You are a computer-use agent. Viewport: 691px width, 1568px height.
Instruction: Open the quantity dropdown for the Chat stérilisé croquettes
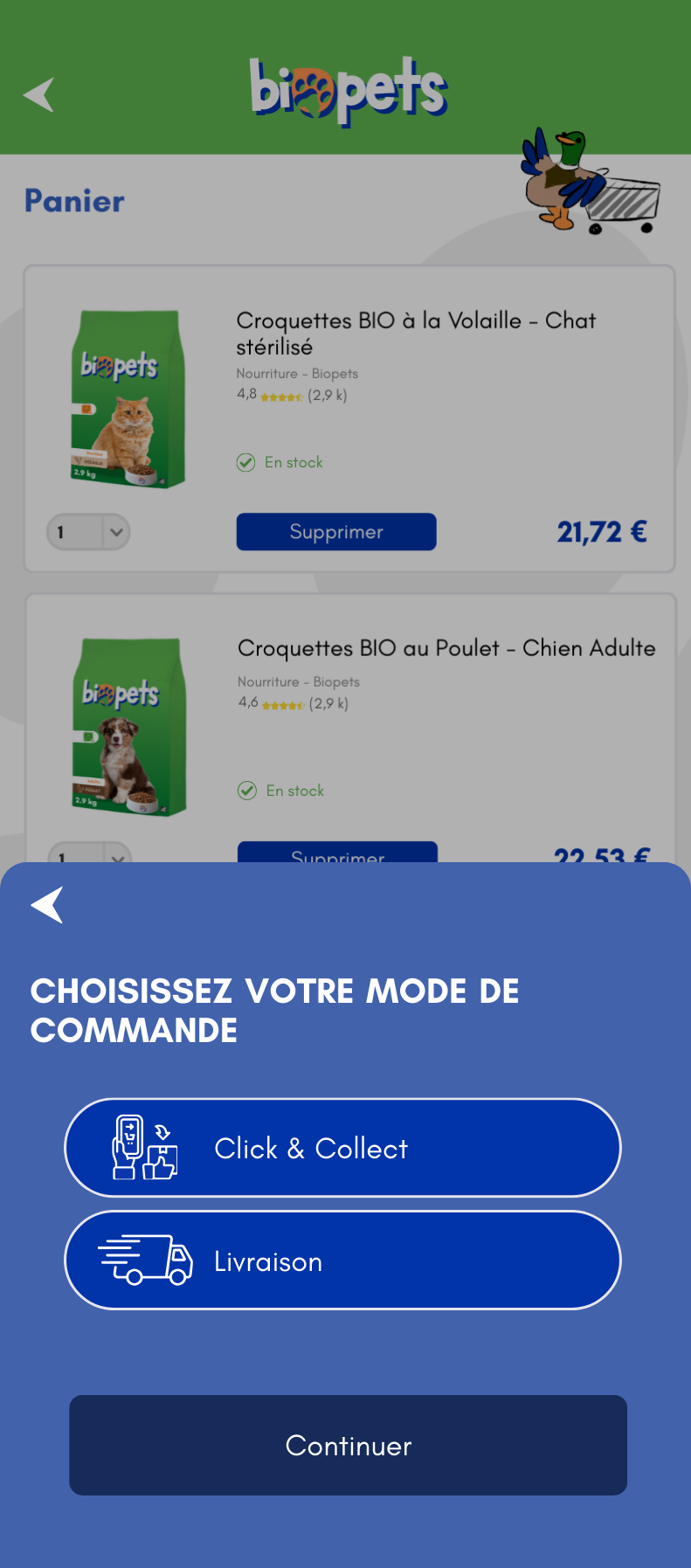[x=89, y=532]
